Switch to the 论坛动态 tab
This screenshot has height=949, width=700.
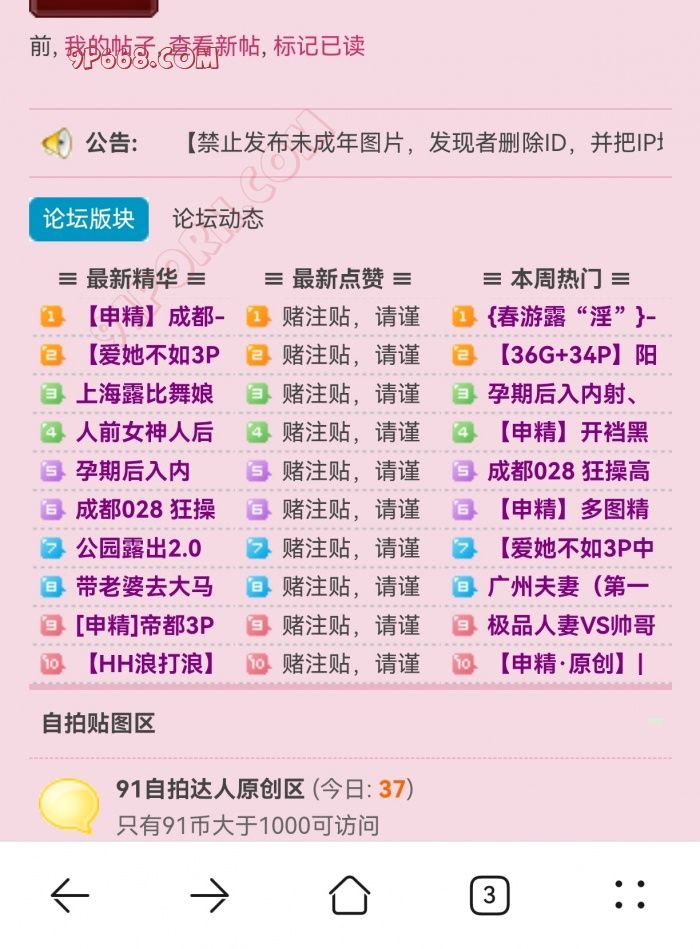218,219
